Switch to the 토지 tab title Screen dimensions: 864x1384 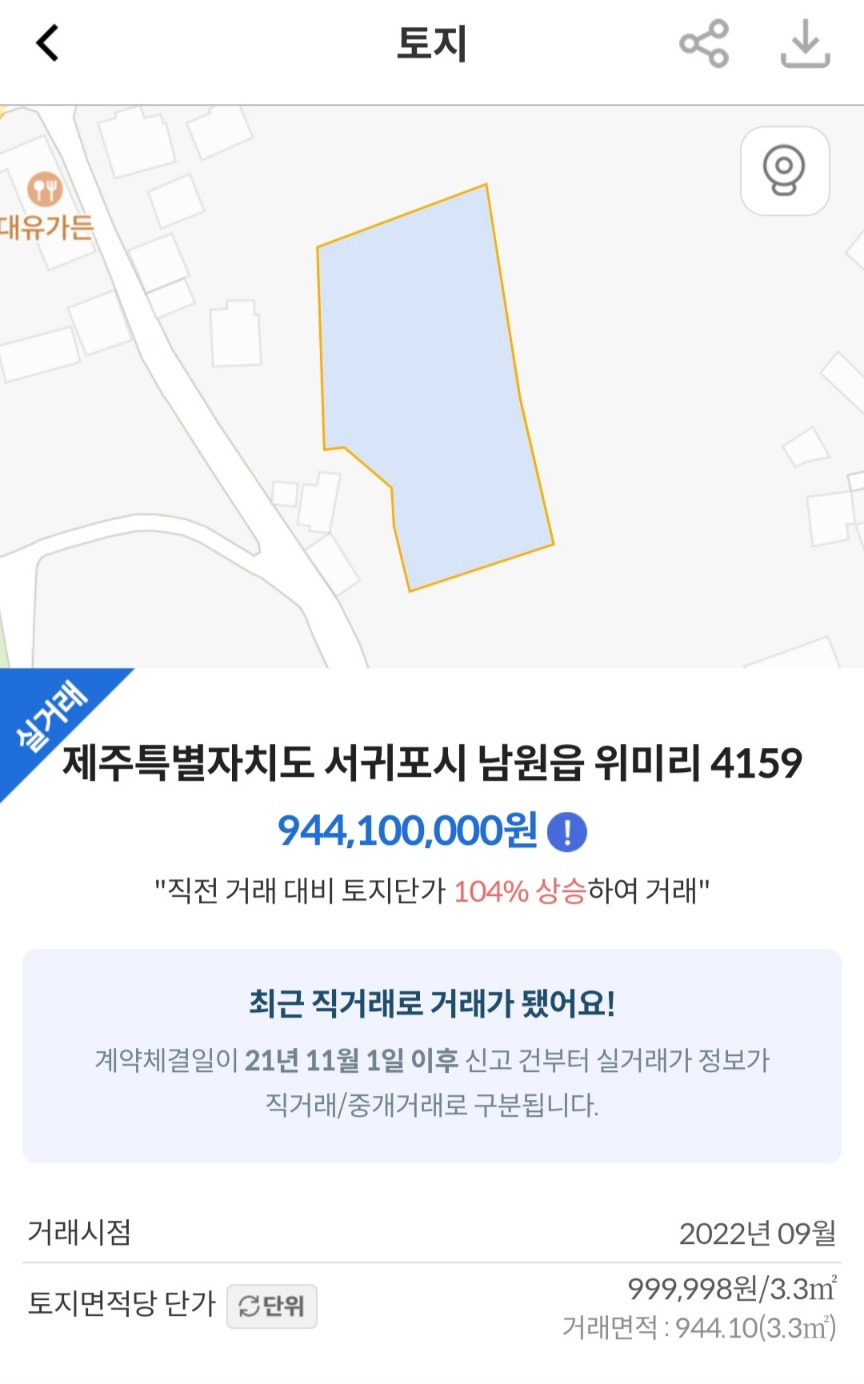(432, 45)
